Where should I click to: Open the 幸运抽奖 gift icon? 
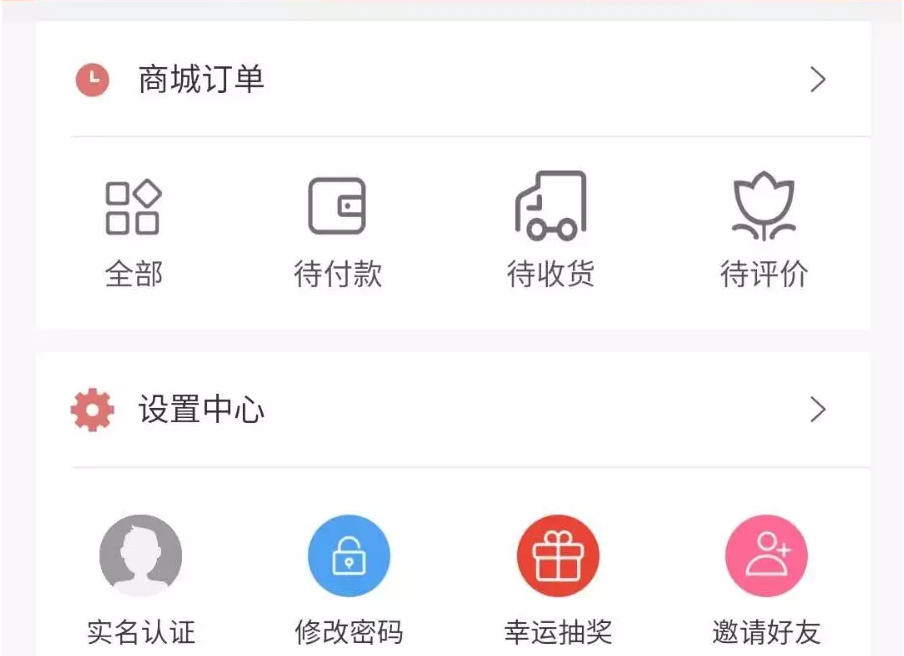click(x=558, y=557)
